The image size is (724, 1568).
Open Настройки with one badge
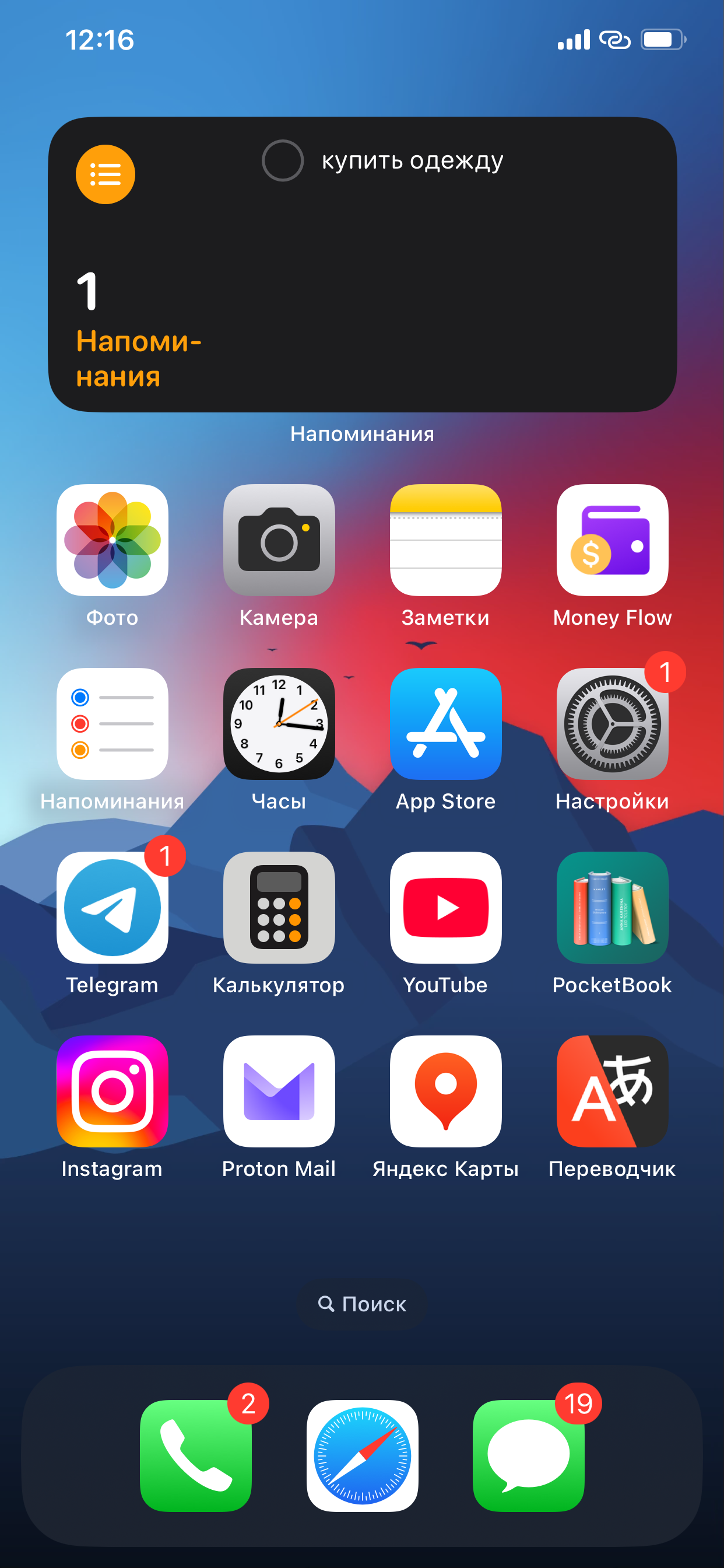click(x=612, y=724)
